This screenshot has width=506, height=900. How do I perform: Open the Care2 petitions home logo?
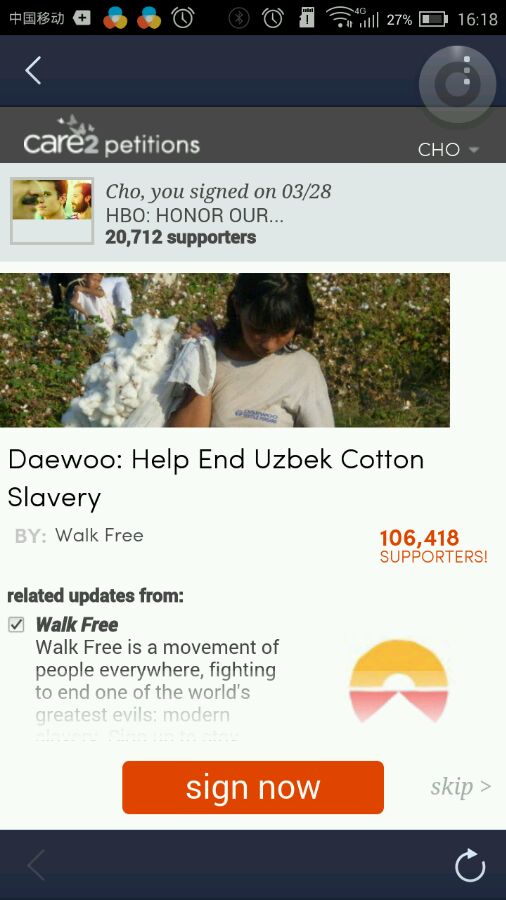point(111,137)
